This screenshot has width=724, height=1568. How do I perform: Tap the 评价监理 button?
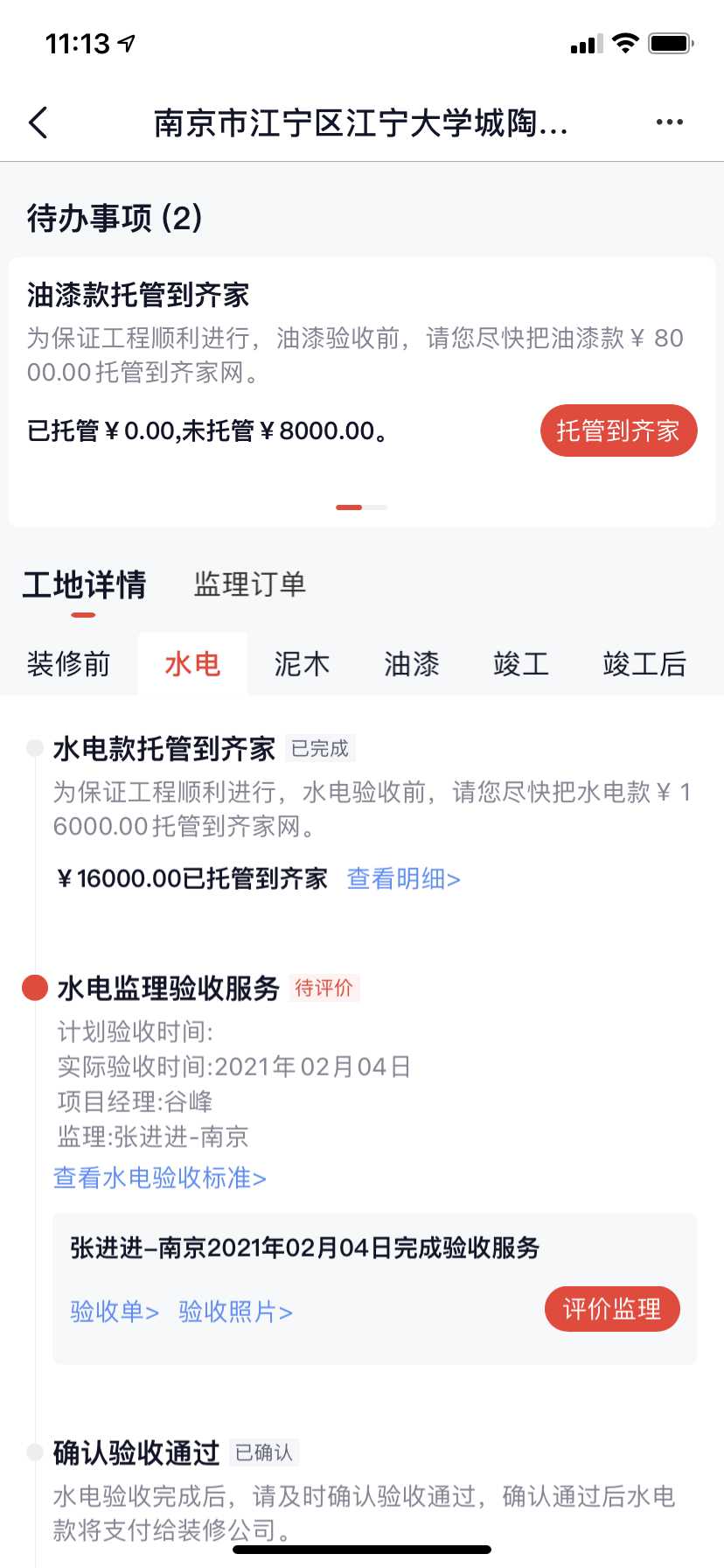pyautogui.click(x=612, y=1309)
